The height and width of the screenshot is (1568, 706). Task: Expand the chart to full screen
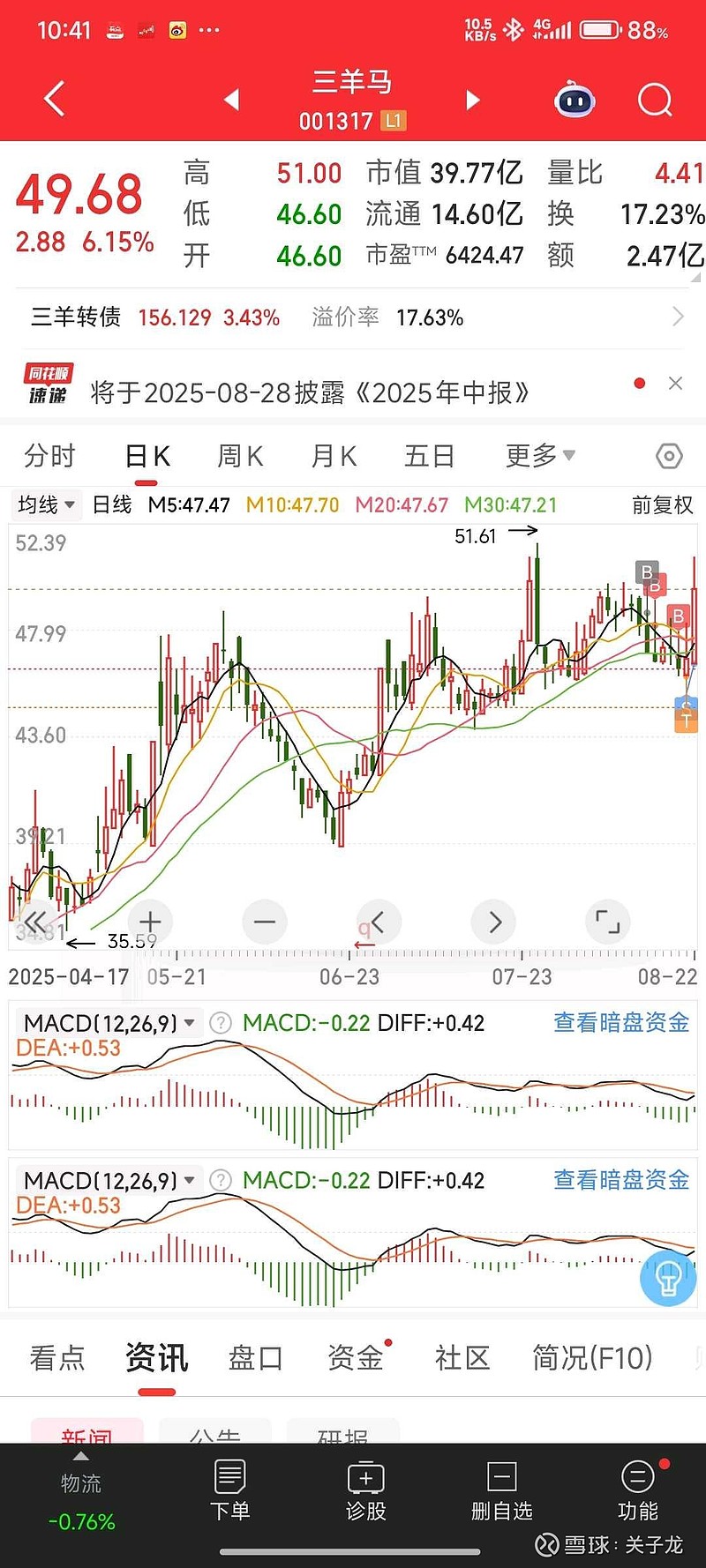click(608, 922)
